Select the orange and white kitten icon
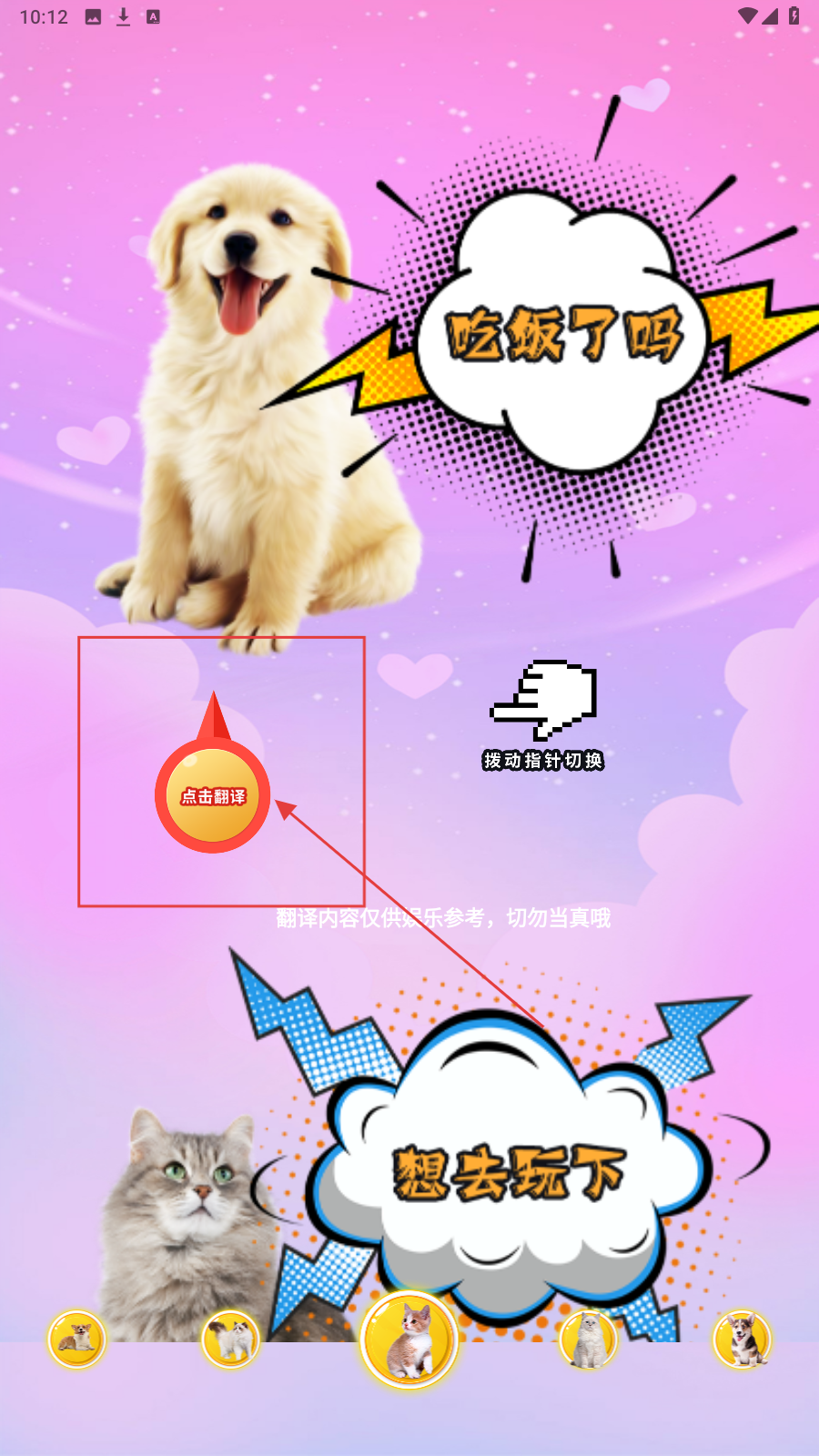Screen dimensions: 819x1456 pyautogui.click(x=409, y=1341)
